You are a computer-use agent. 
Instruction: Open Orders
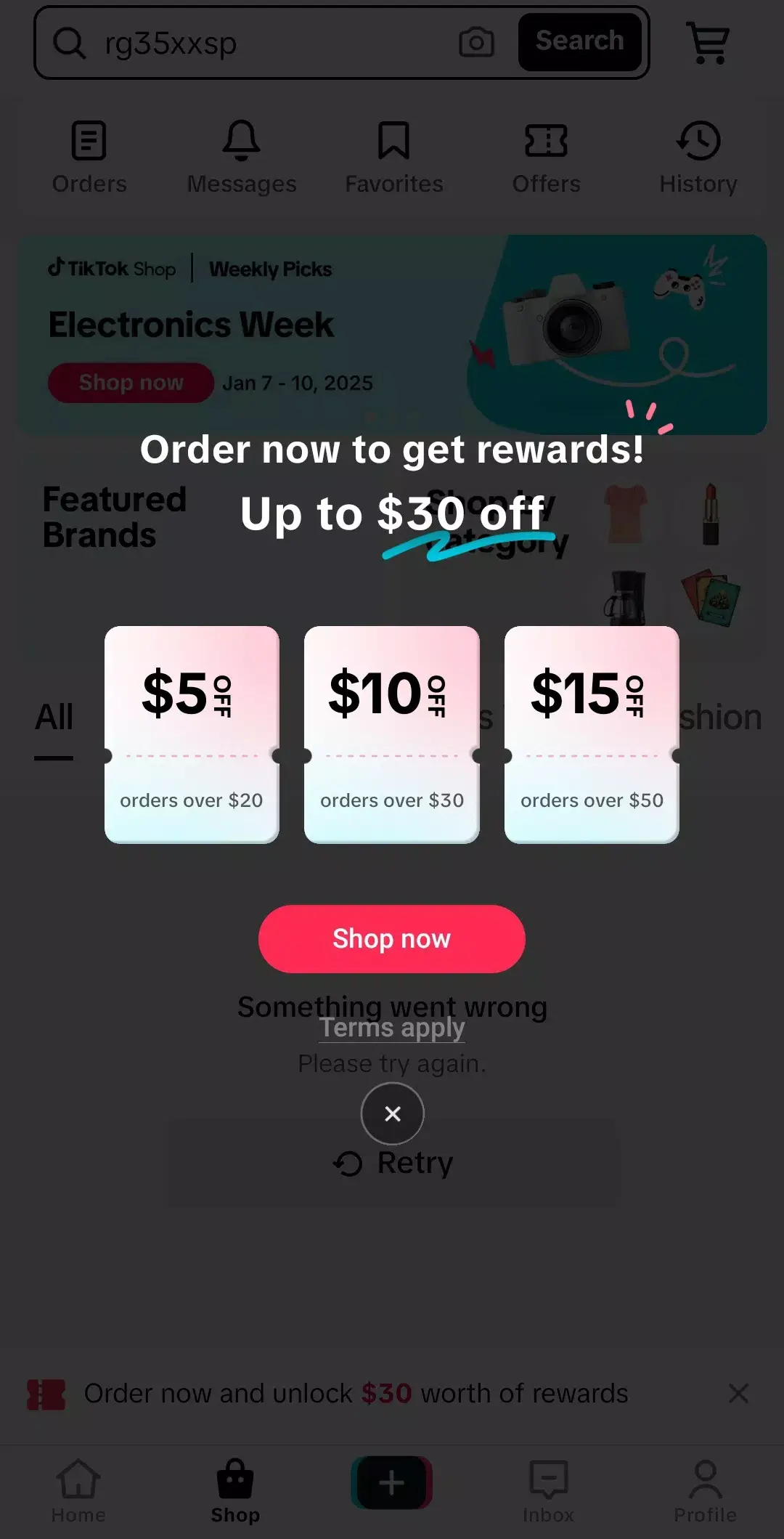pos(89,158)
